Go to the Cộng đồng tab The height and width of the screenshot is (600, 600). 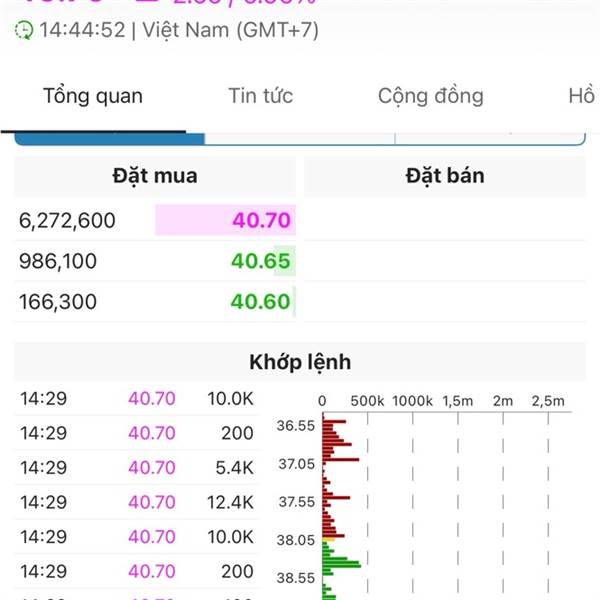430,96
